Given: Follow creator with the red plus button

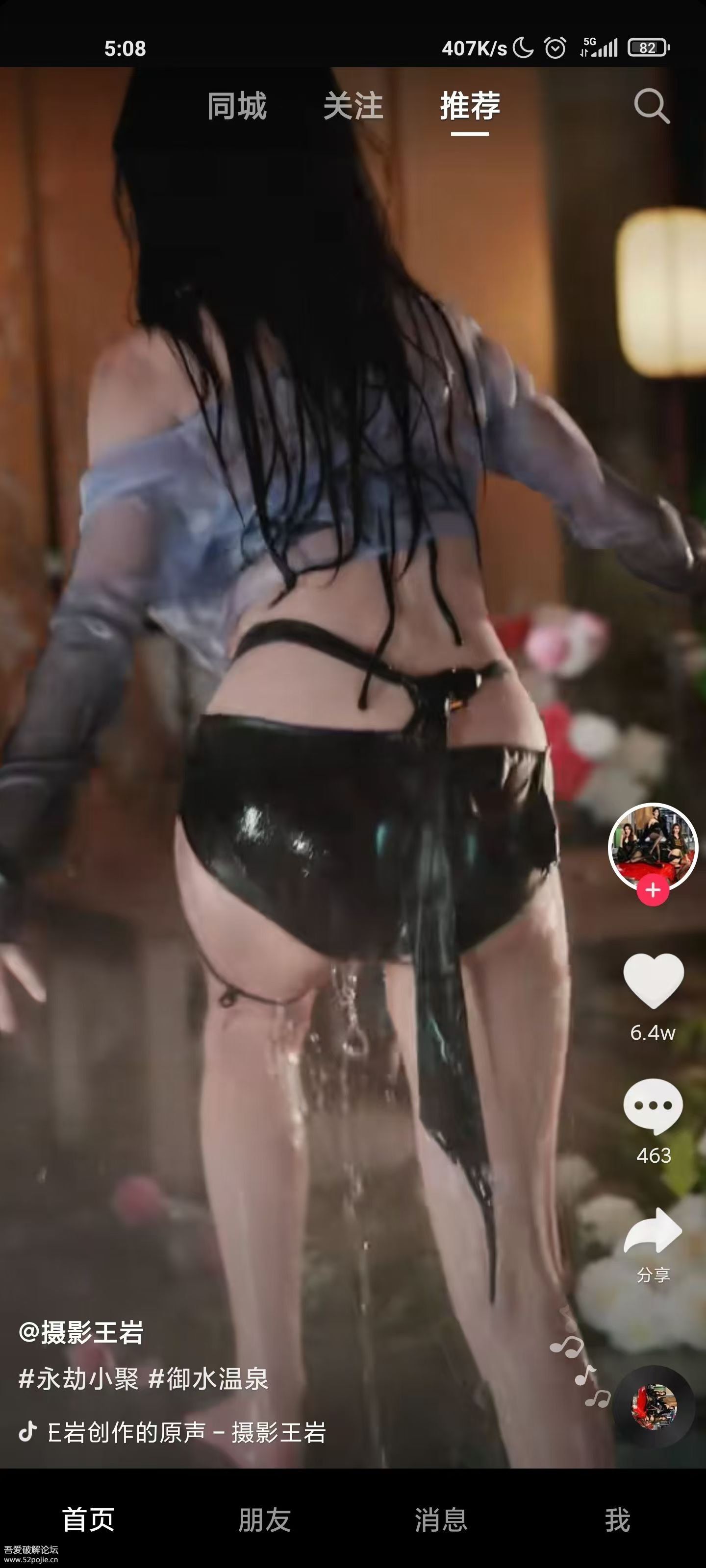Looking at the screenshot, I should 653,890.
